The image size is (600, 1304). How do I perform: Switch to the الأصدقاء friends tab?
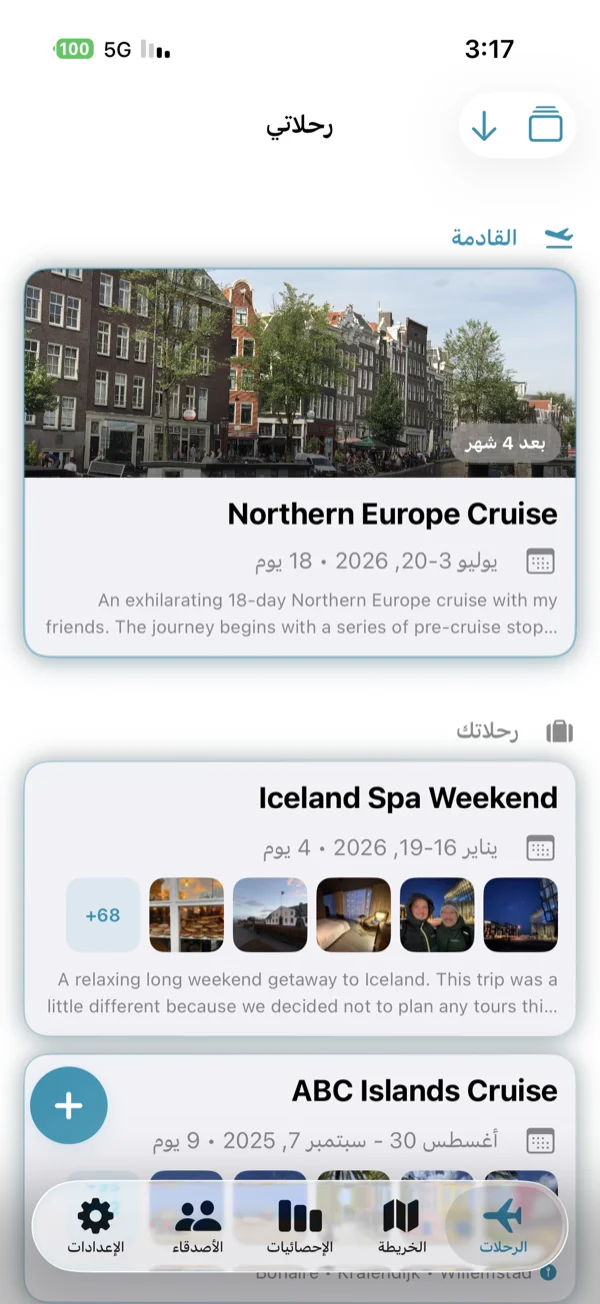point(198,1226)
